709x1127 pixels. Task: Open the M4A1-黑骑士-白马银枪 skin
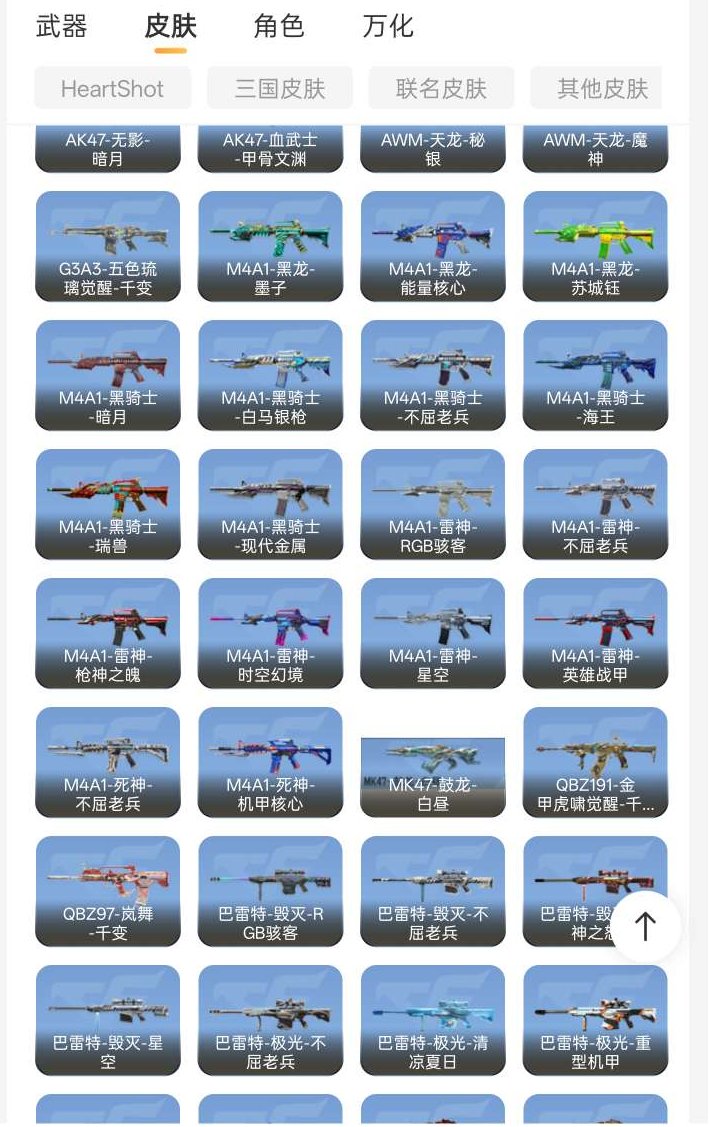[270, 375]
